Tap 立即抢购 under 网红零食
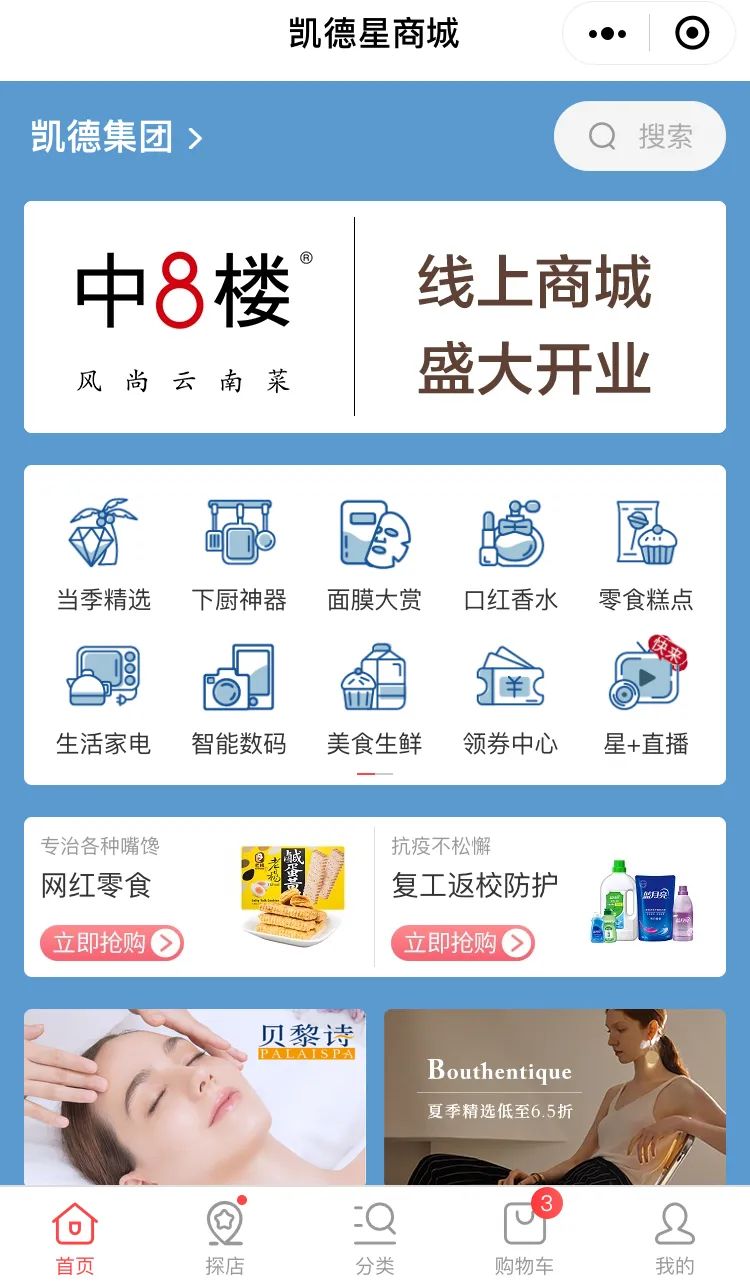The width and height of the screenshot is (750, 1287). coord(112,942)
